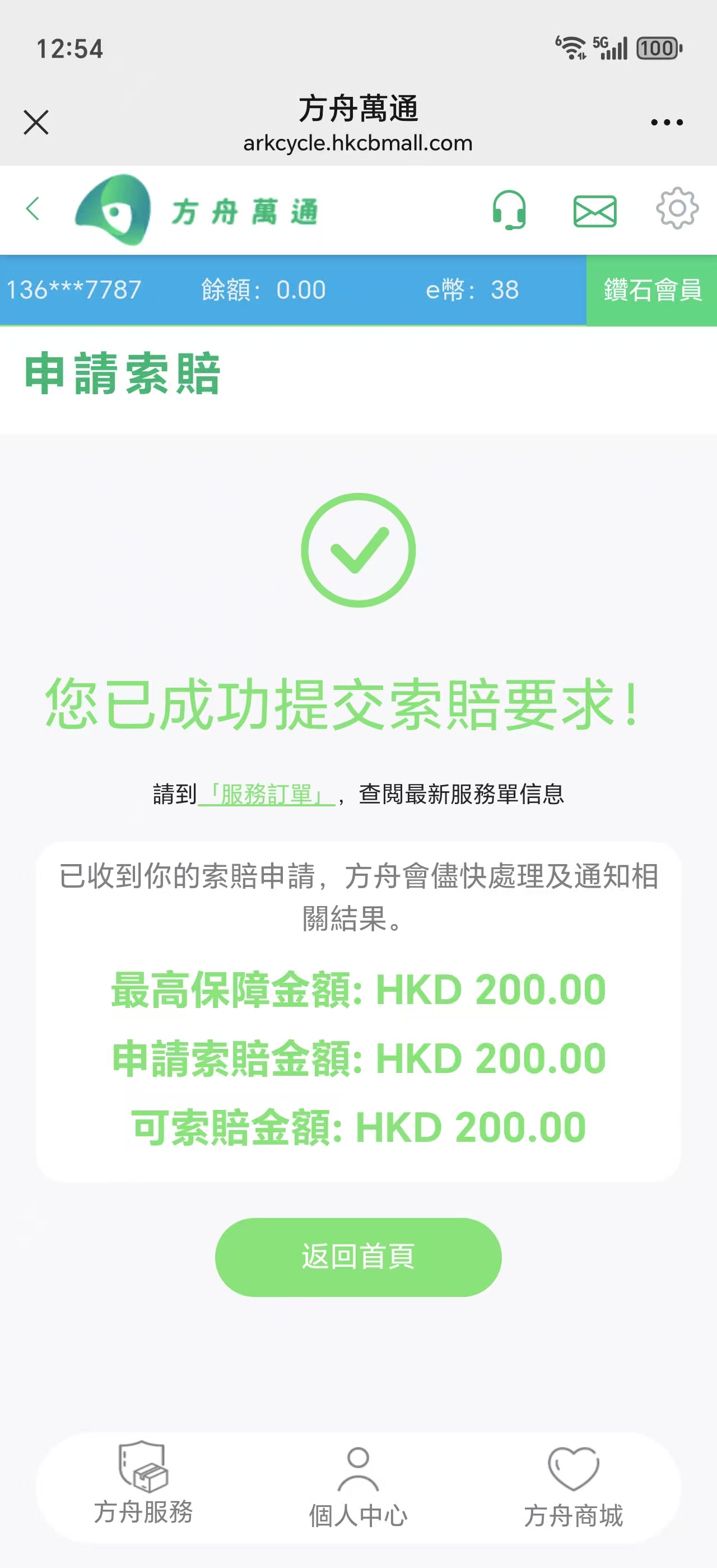Tap the 返回首頁 button
Image resolution: width=717 pixels, height=1568 pixels.
(x=358, y=1256)
